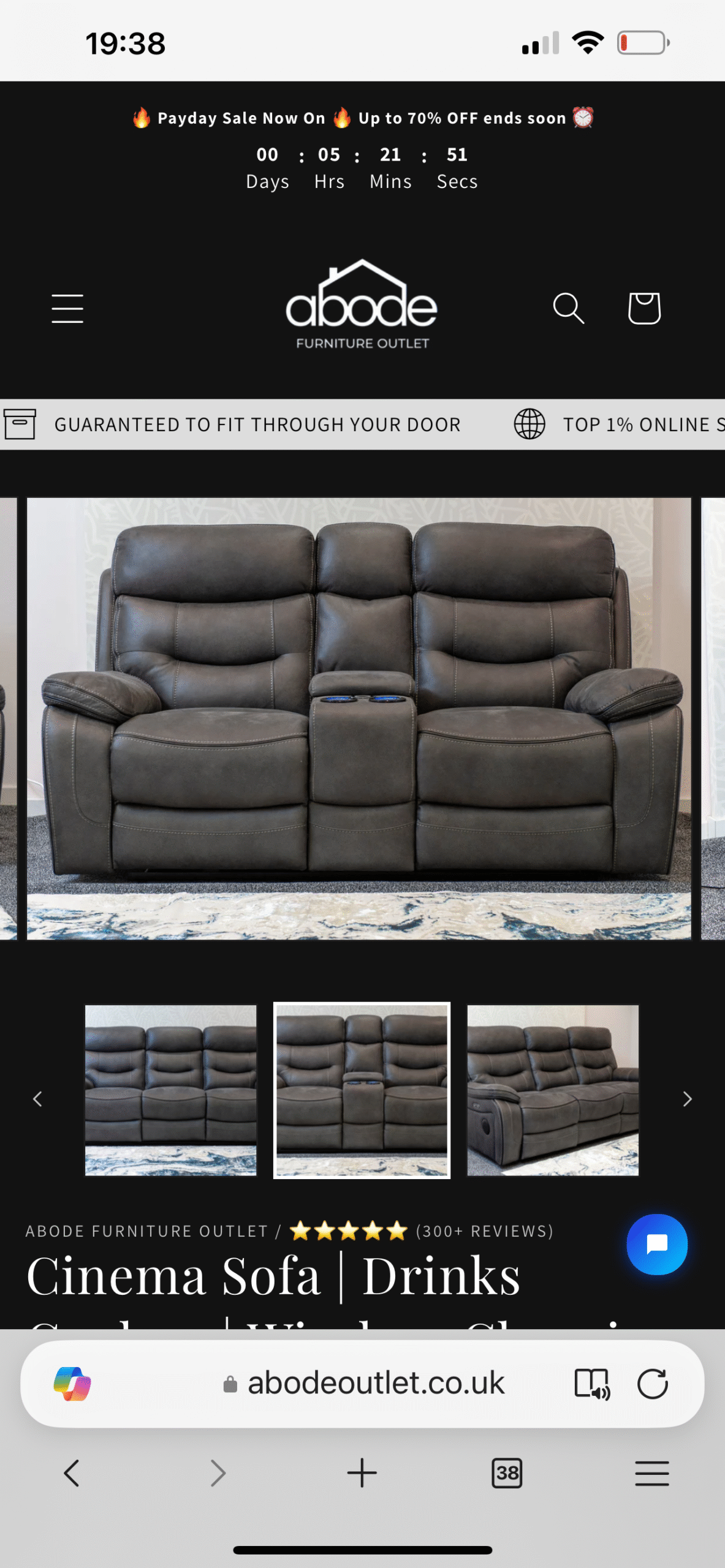Show previous images via the left chevron
This screenshot has width=725, height=1568.
(37, 1099)
